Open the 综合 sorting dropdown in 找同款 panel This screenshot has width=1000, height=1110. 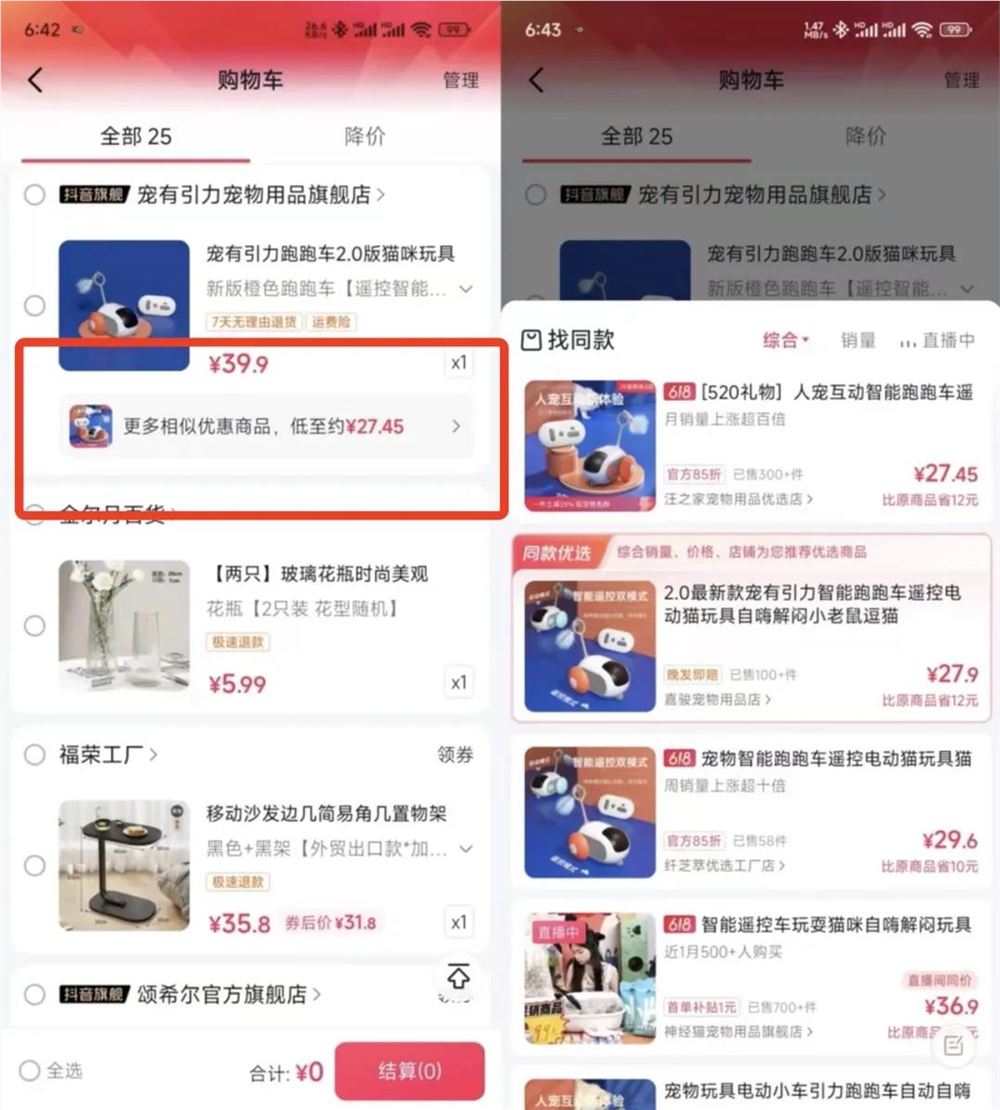coord(785,340)
